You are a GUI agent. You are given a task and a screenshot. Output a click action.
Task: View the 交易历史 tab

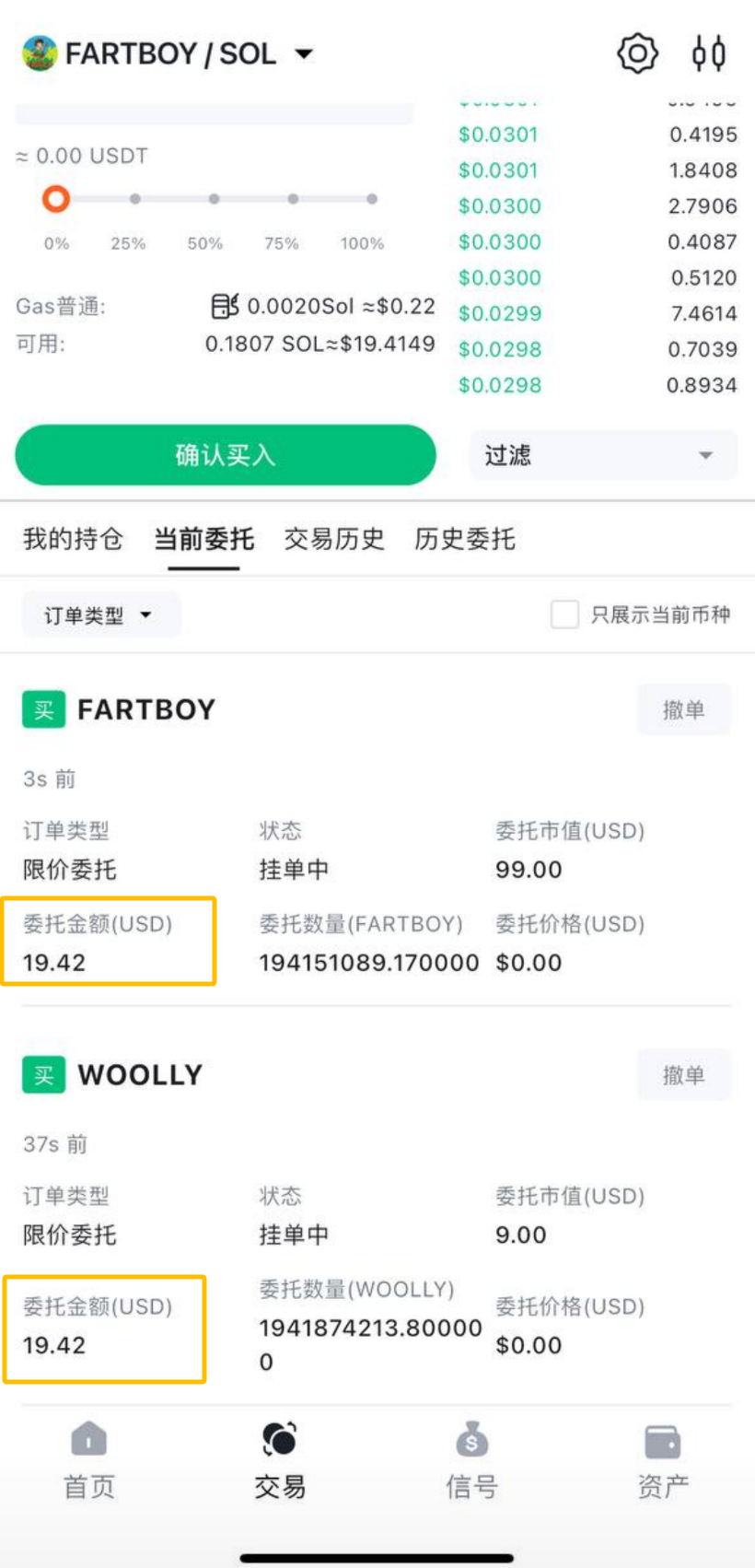click(334, 539)
